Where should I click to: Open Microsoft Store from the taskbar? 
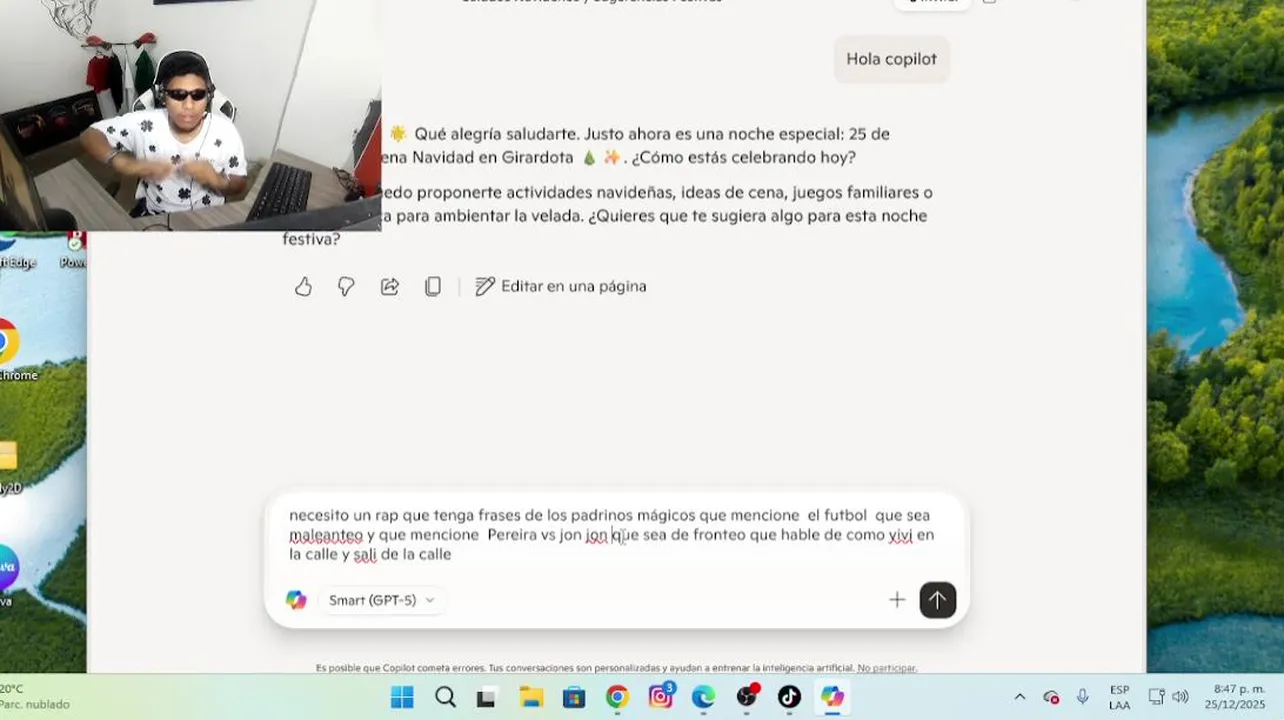[x=573, y=697]
